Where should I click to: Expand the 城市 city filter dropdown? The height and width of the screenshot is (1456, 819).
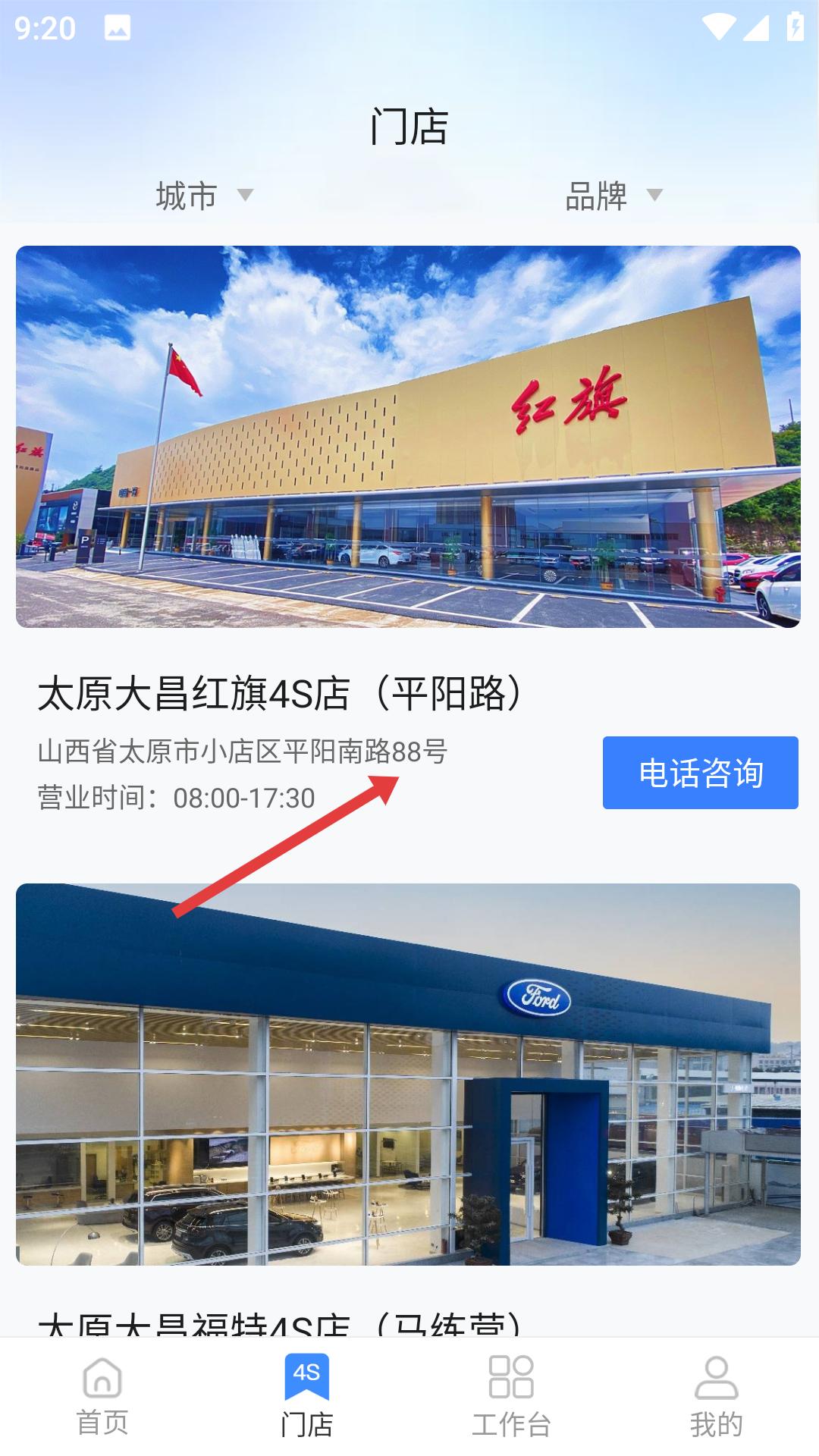coord(203,196)
